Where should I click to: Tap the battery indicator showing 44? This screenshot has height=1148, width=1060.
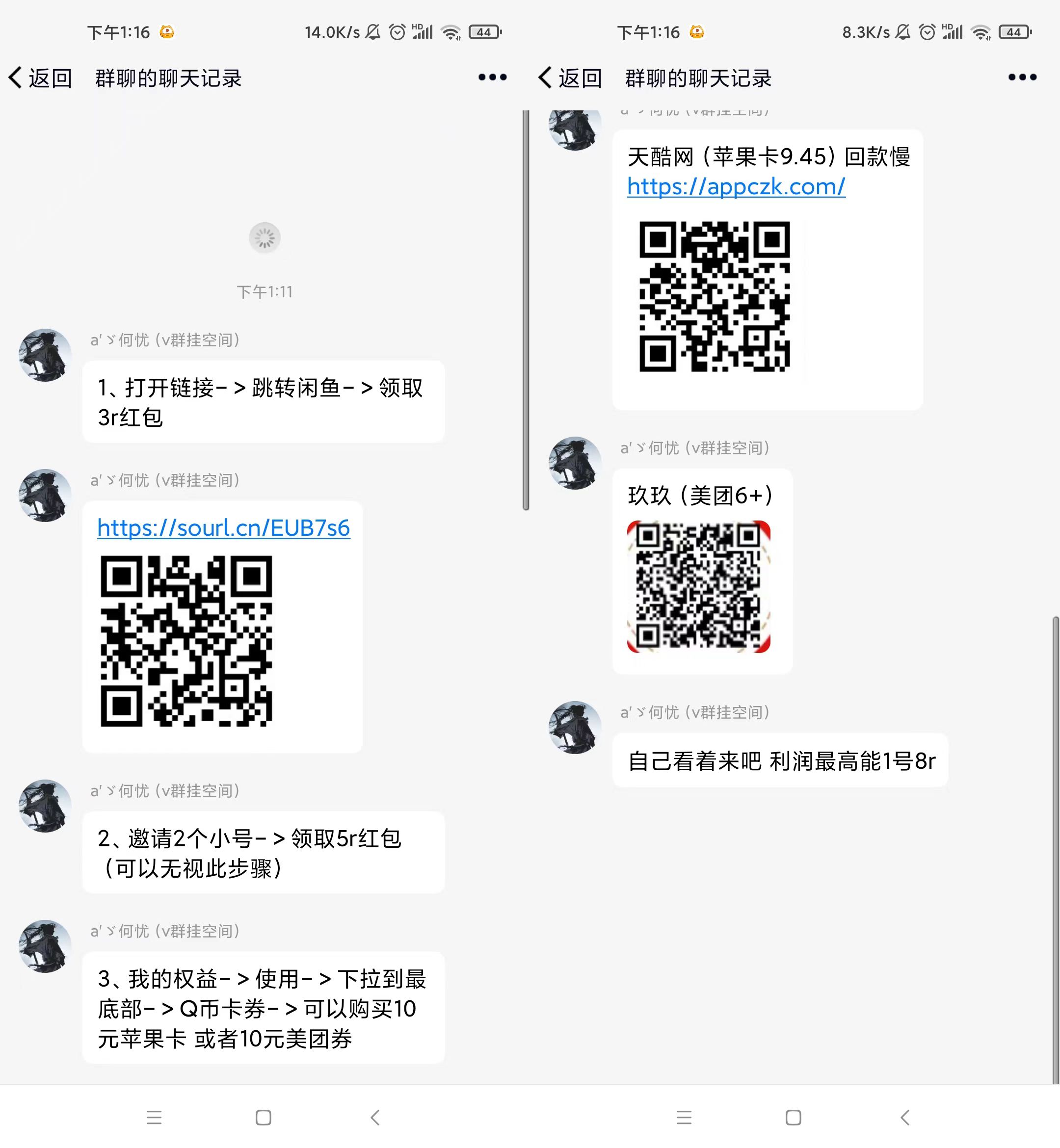pos(483,31)
